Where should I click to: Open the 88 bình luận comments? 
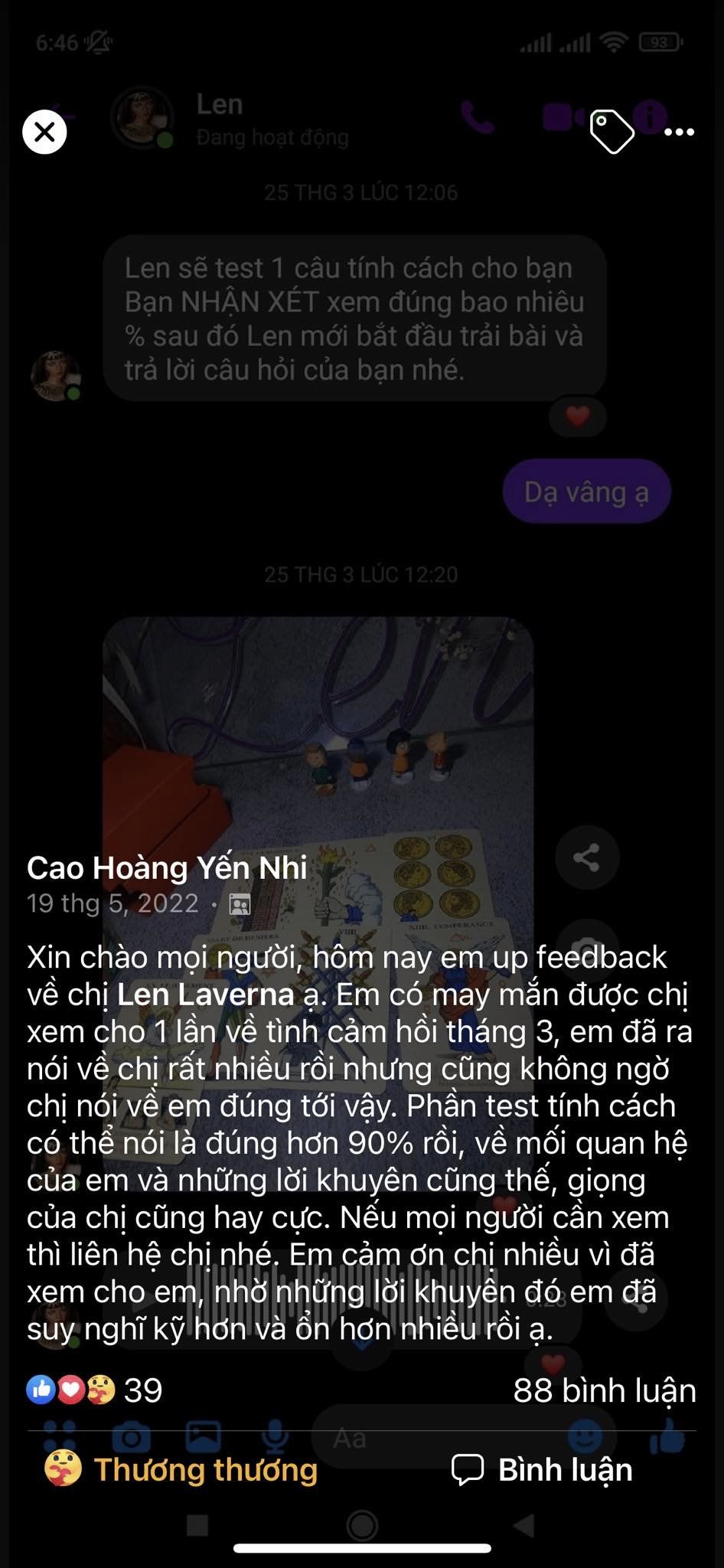(605, 1390)
